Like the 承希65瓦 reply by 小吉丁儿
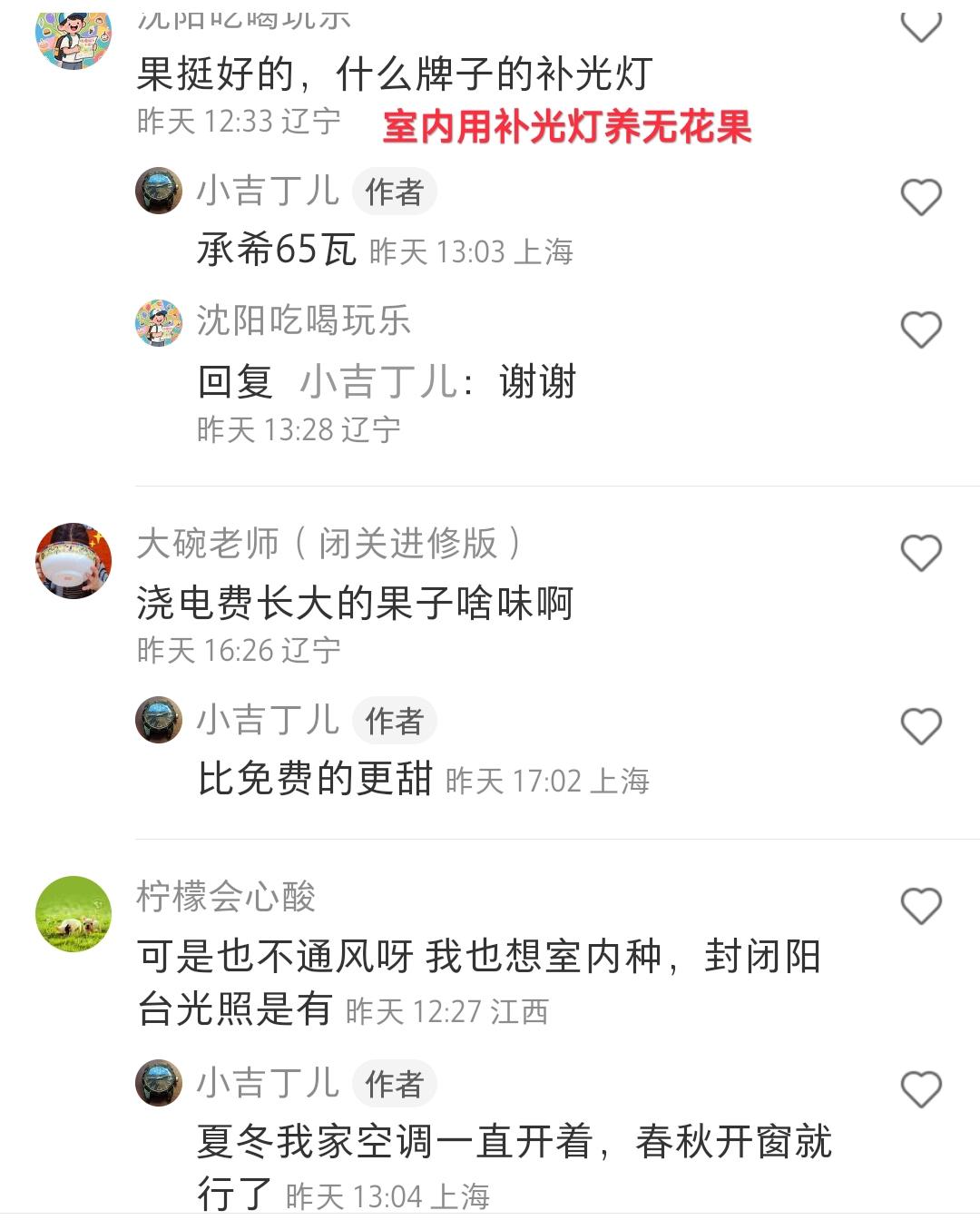The width and height of the screenshot is (980, 1220). pyautogui.click(x=920, y=197)
